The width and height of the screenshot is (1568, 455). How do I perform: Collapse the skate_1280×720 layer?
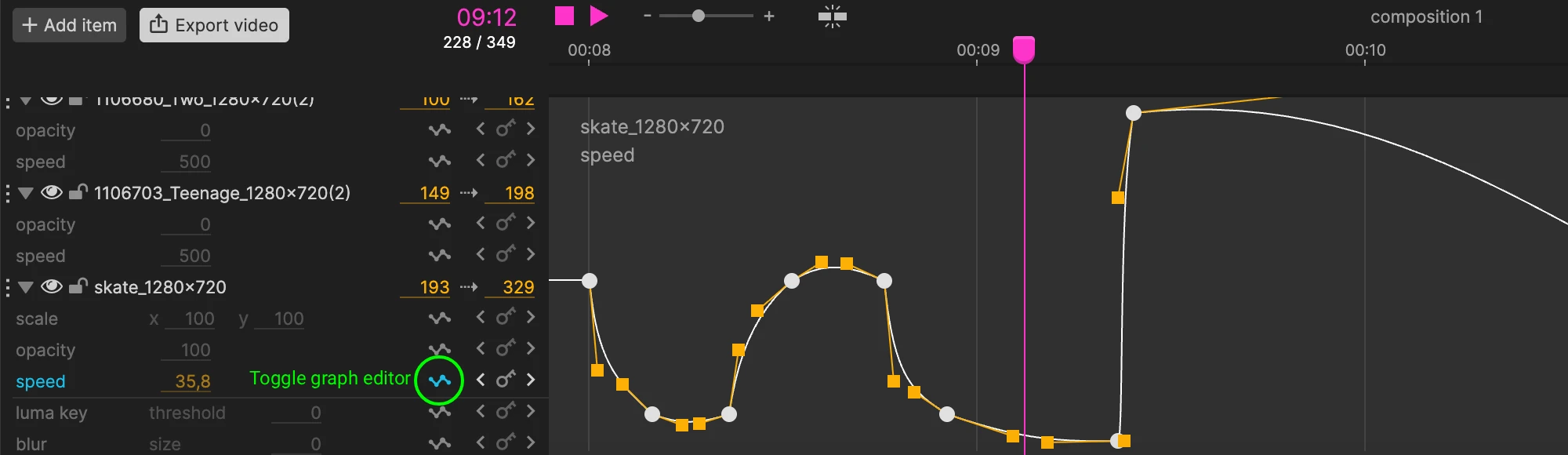click(x=26, y=287)
